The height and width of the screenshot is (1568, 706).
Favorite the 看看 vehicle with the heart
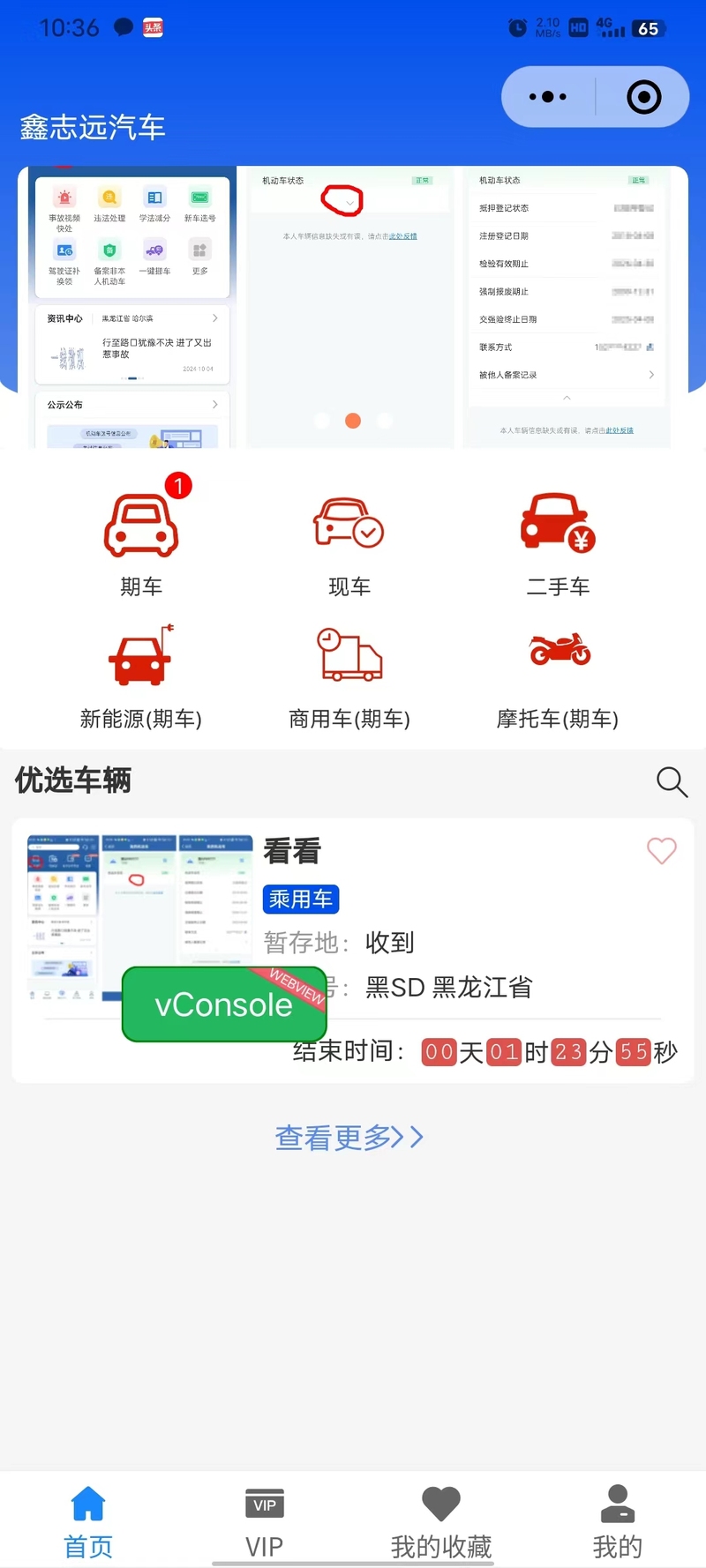point(661,850)
